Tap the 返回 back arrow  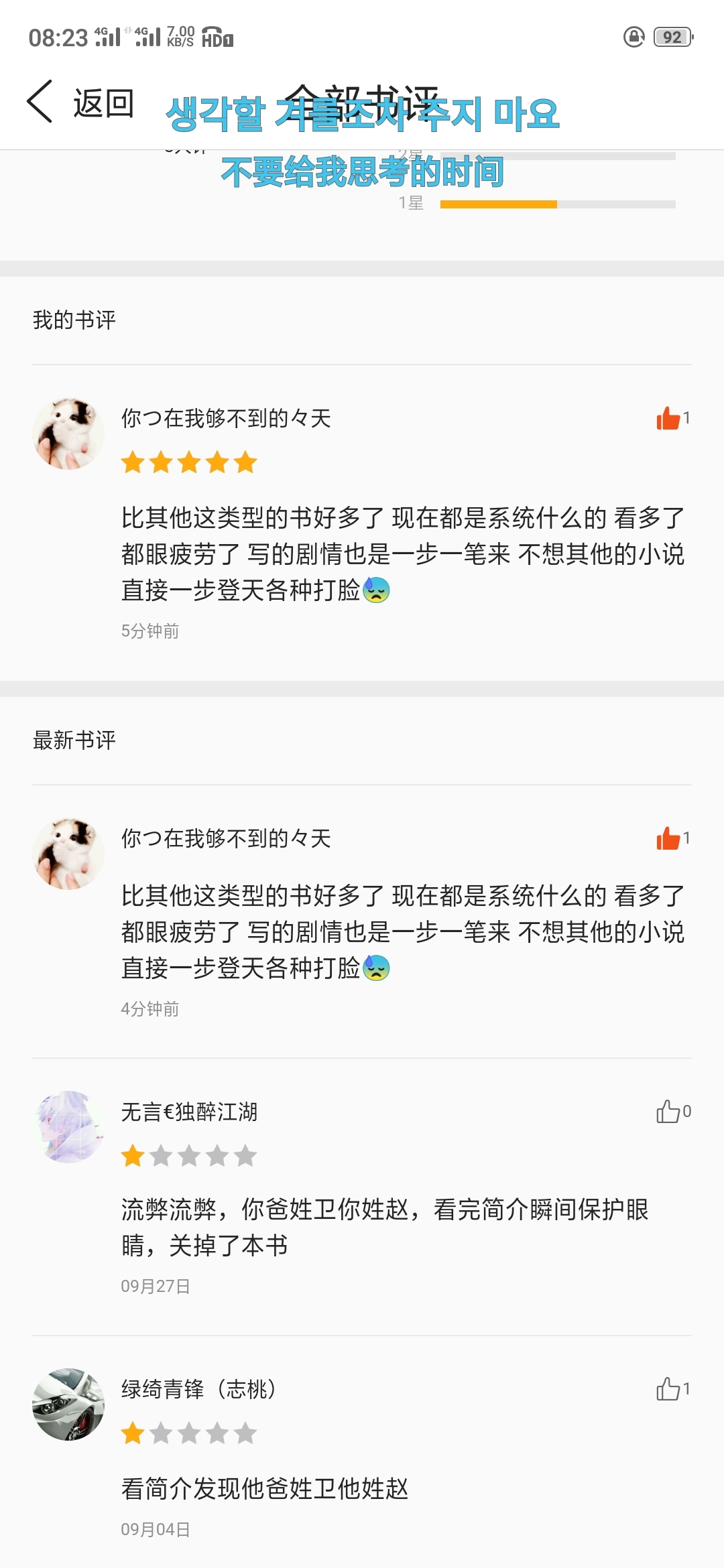(40, 102)
